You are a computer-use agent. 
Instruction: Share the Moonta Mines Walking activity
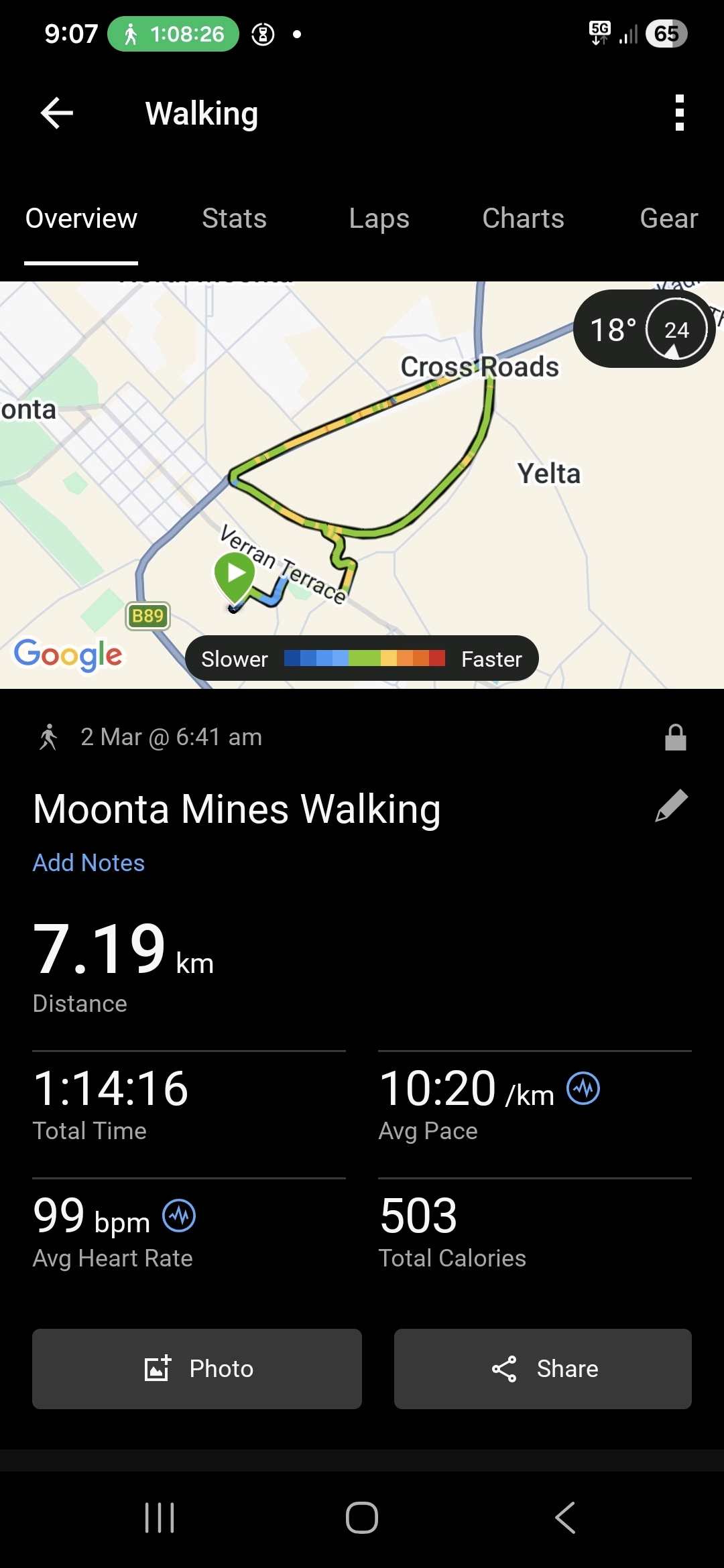point(543,1368)
